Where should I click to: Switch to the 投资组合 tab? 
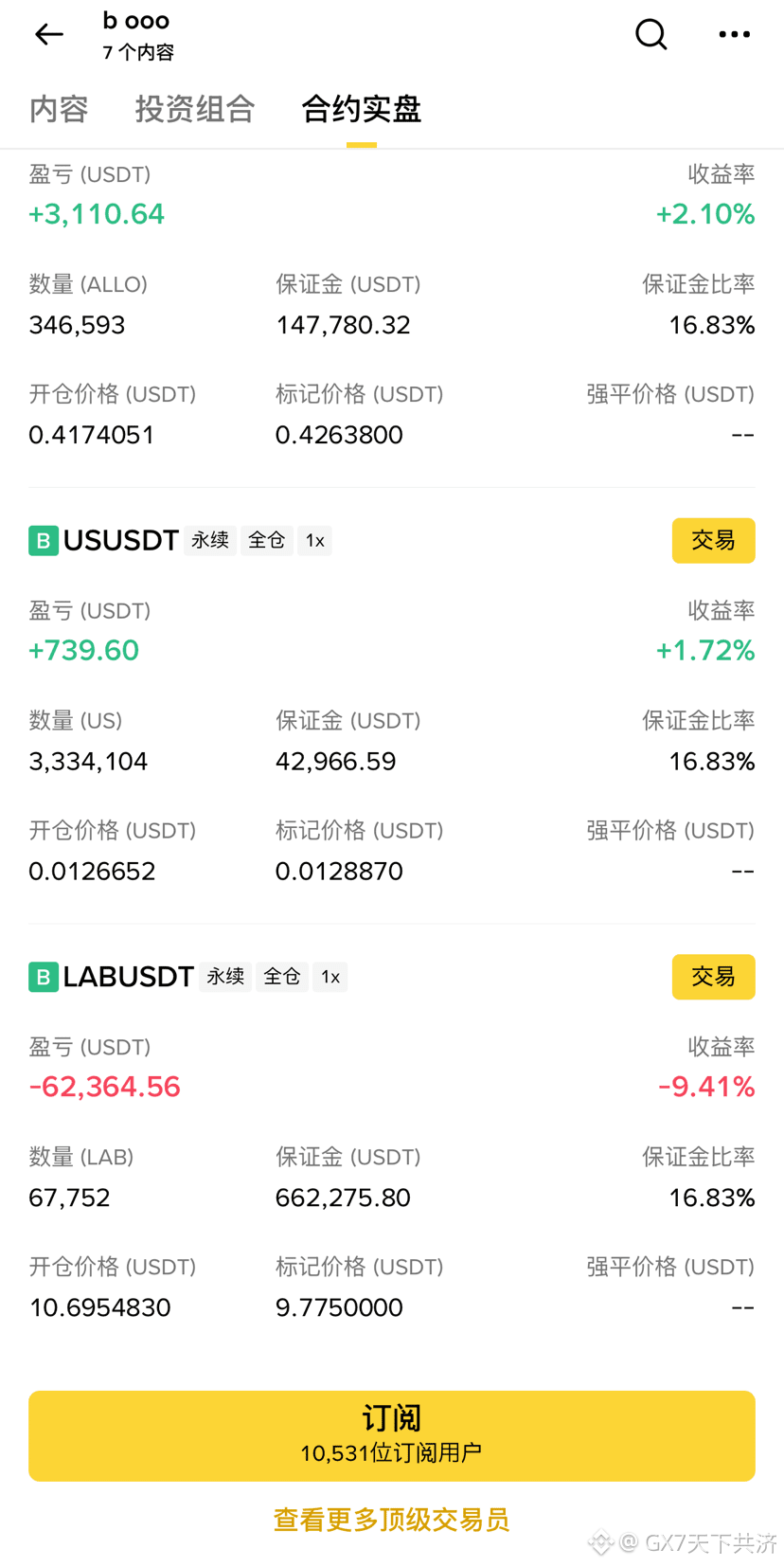click(195, 109)
